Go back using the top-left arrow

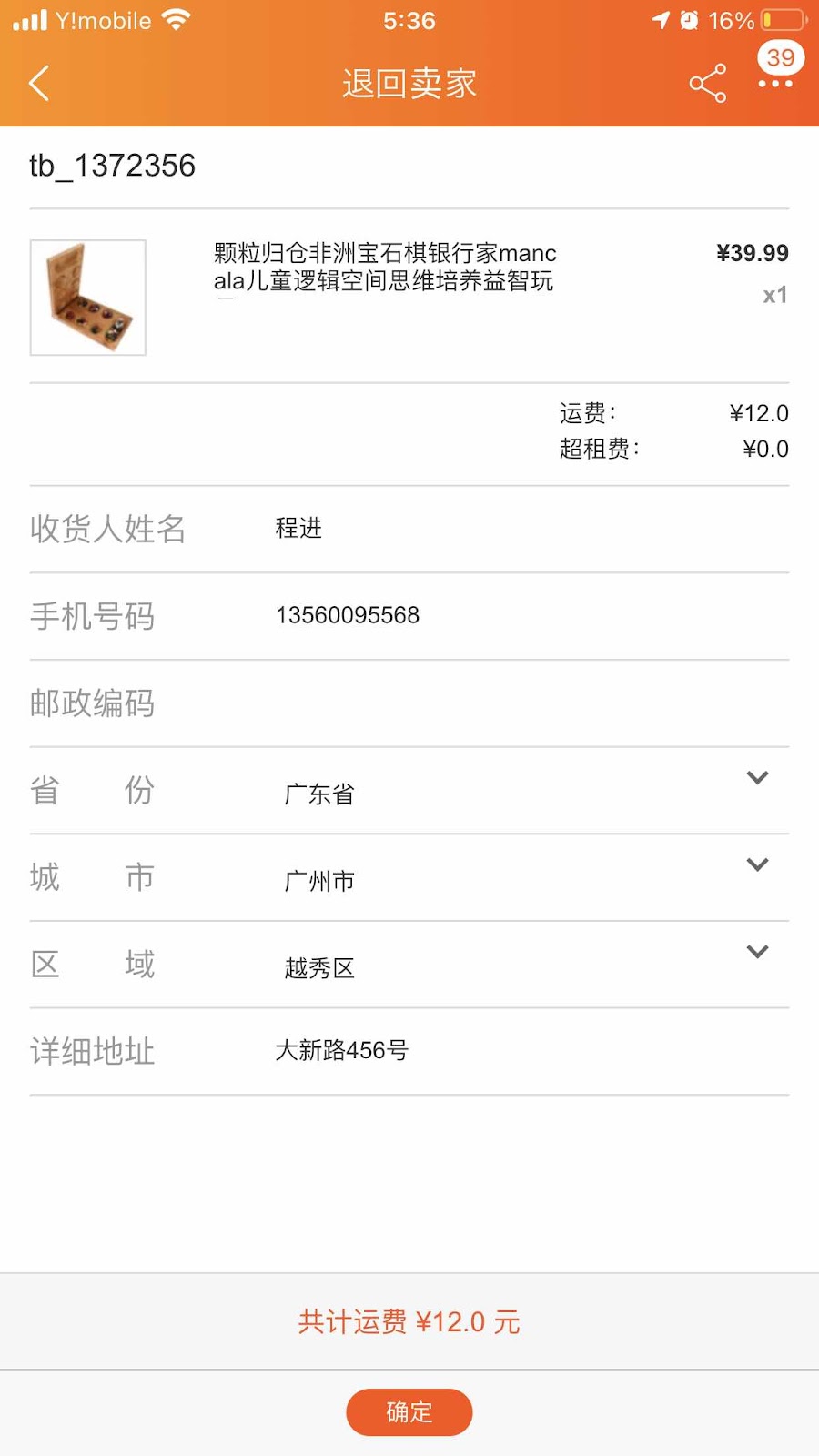(x=39, y=84)
